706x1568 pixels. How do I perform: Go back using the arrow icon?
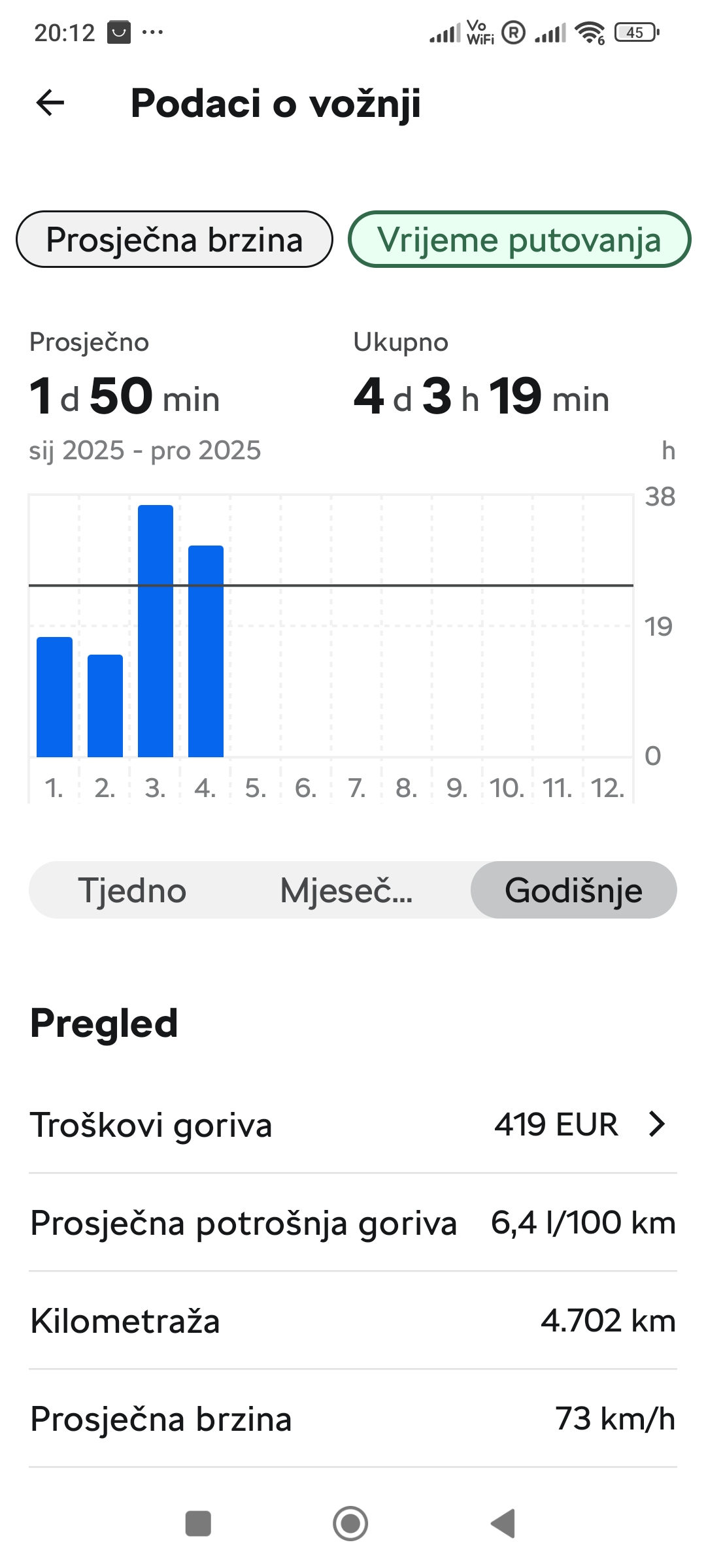point(50,103)
